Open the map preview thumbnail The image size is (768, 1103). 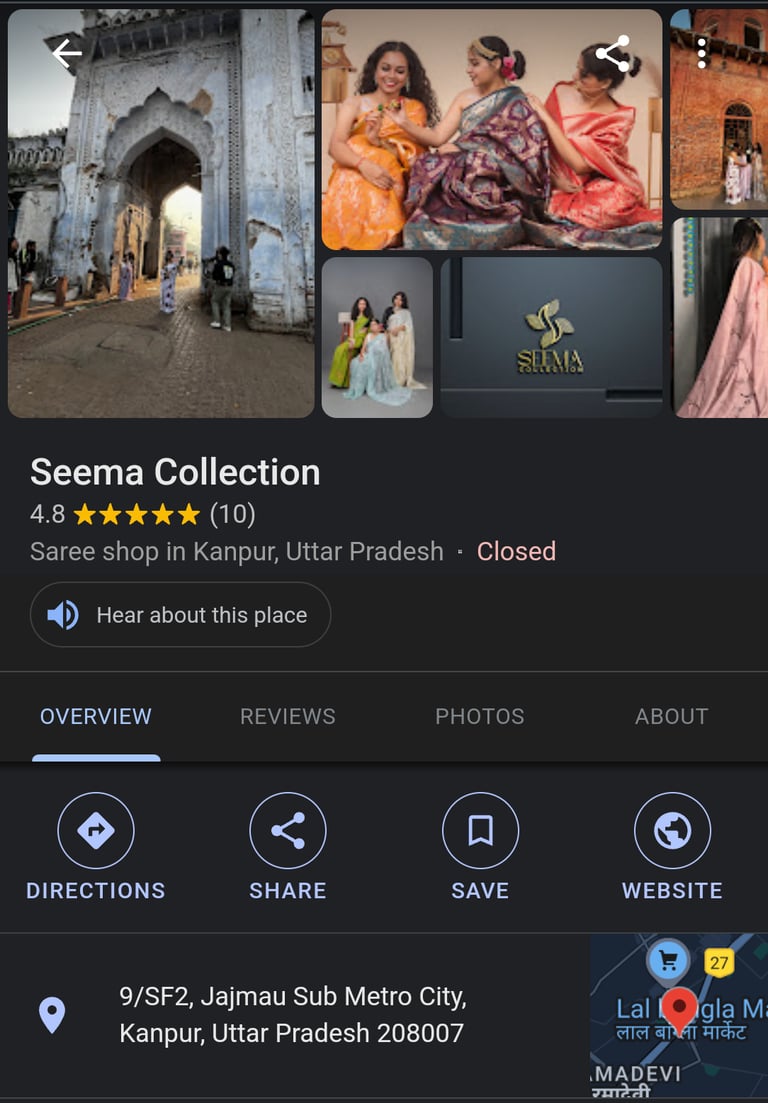(679, 1015)
